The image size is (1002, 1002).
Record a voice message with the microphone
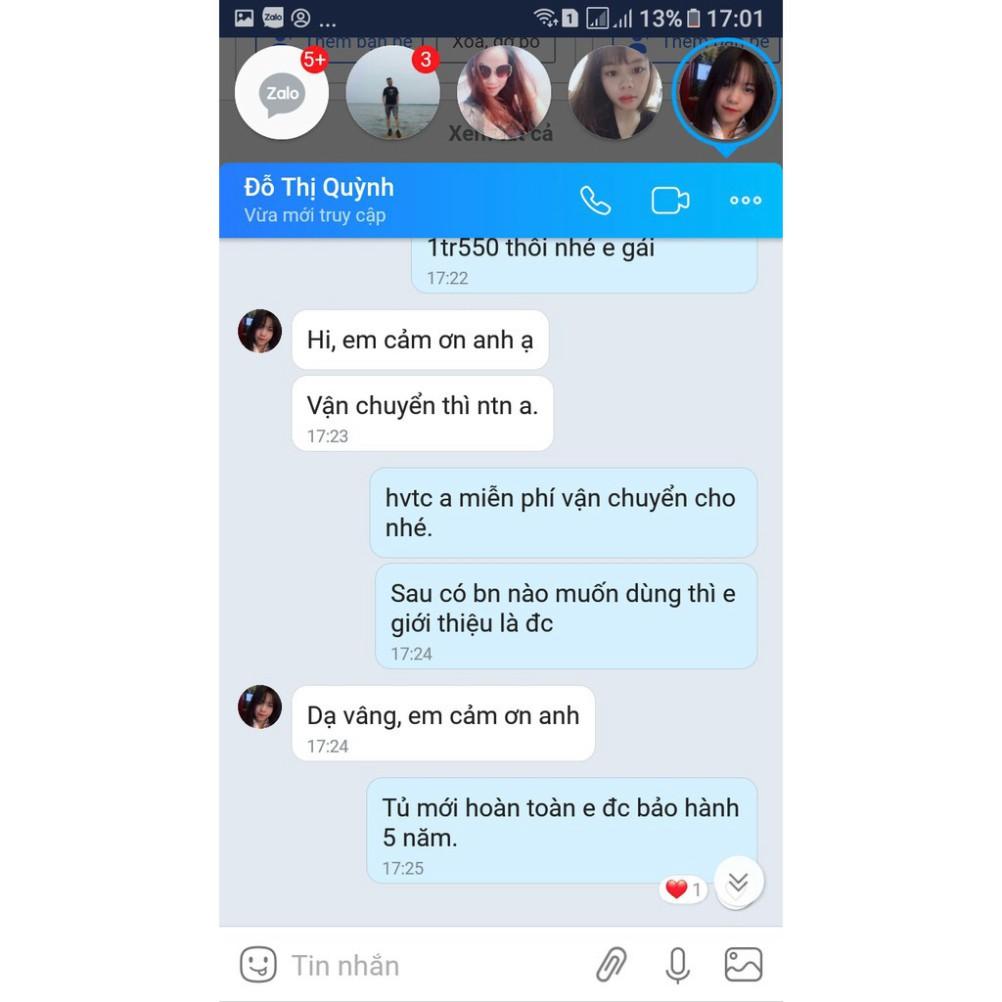678,965
